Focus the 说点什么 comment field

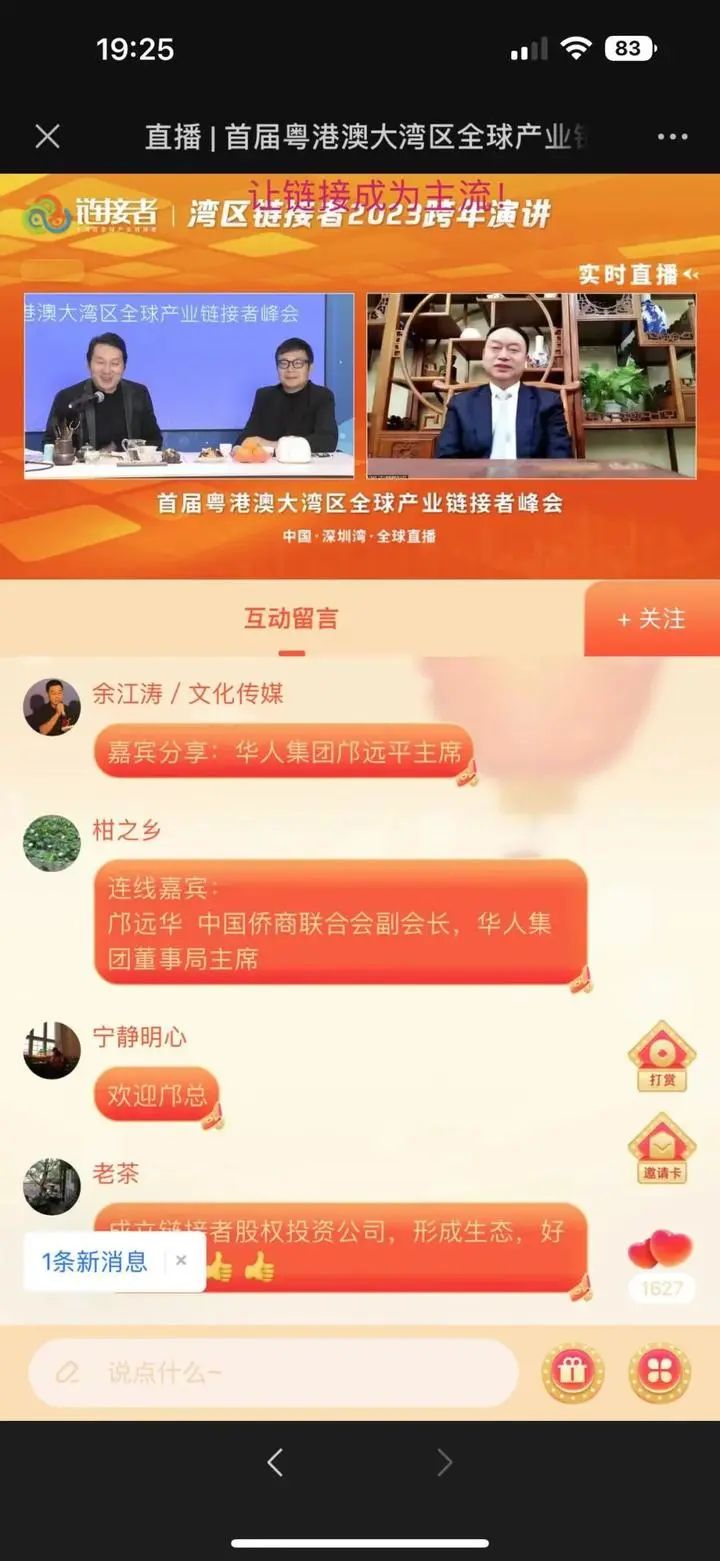pyautogui.click(x=273, y=1373)
